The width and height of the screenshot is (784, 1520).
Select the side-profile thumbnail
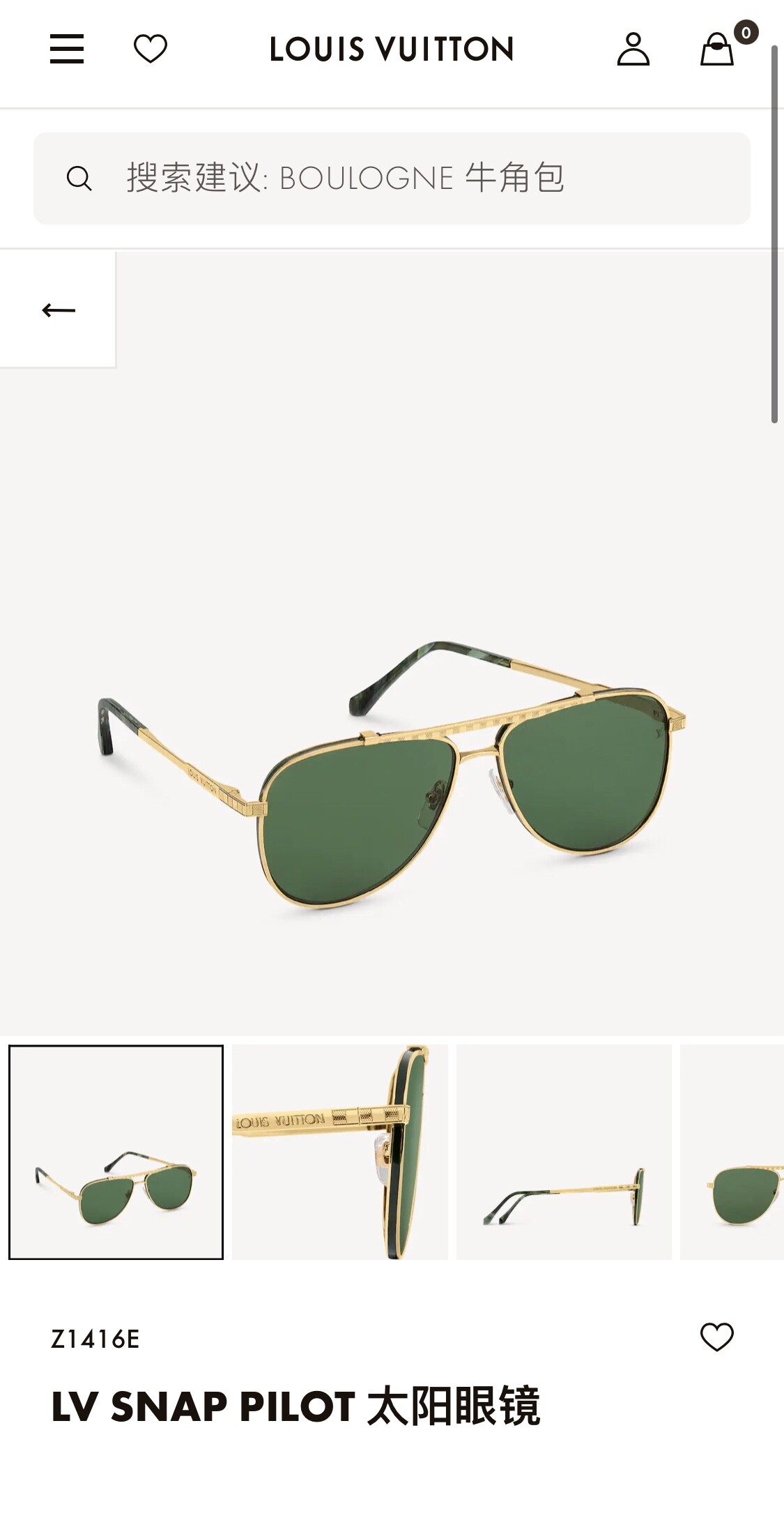click(564, 1153)
